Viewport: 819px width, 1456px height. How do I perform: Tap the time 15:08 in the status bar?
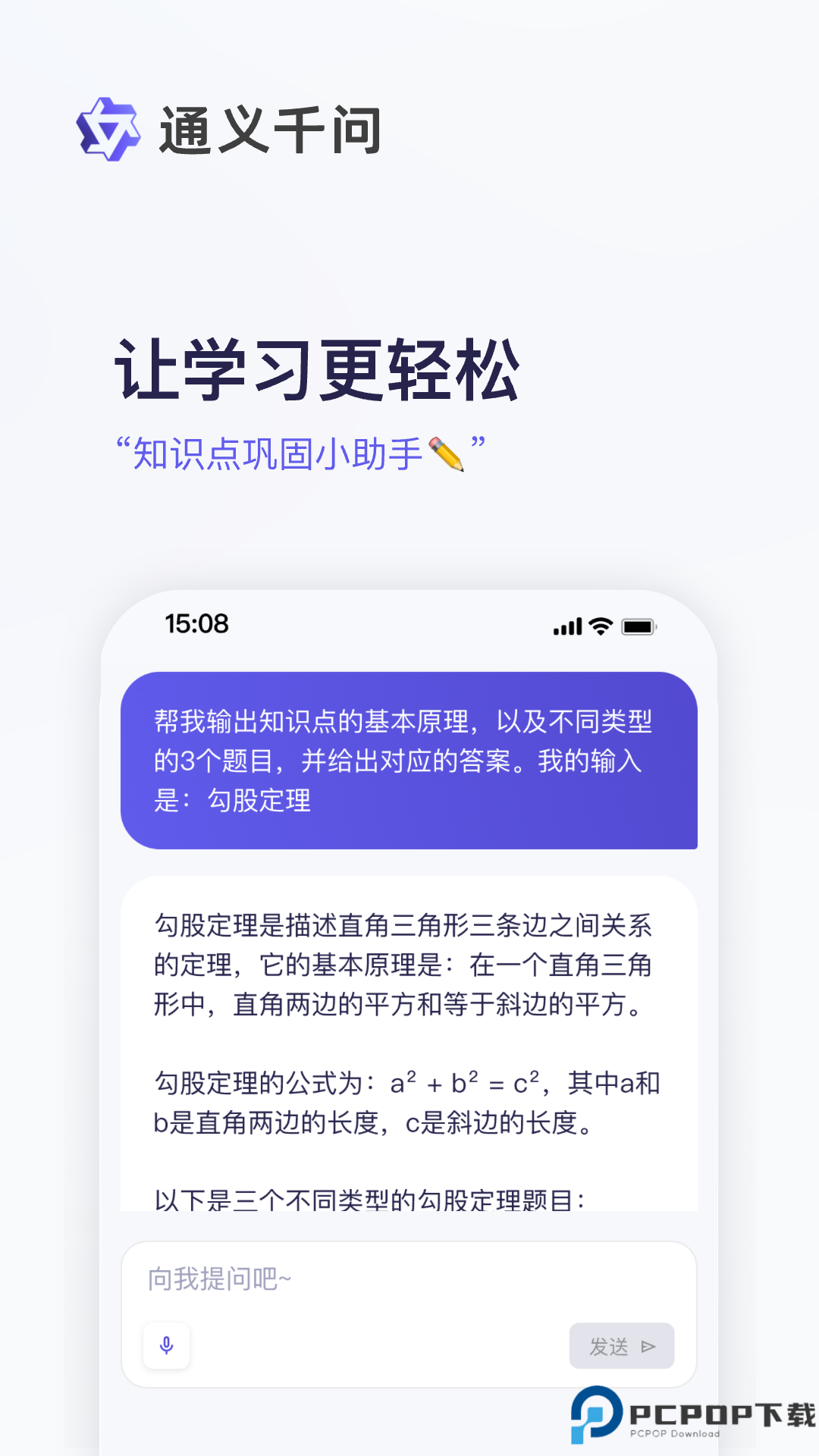click(196, 623)
